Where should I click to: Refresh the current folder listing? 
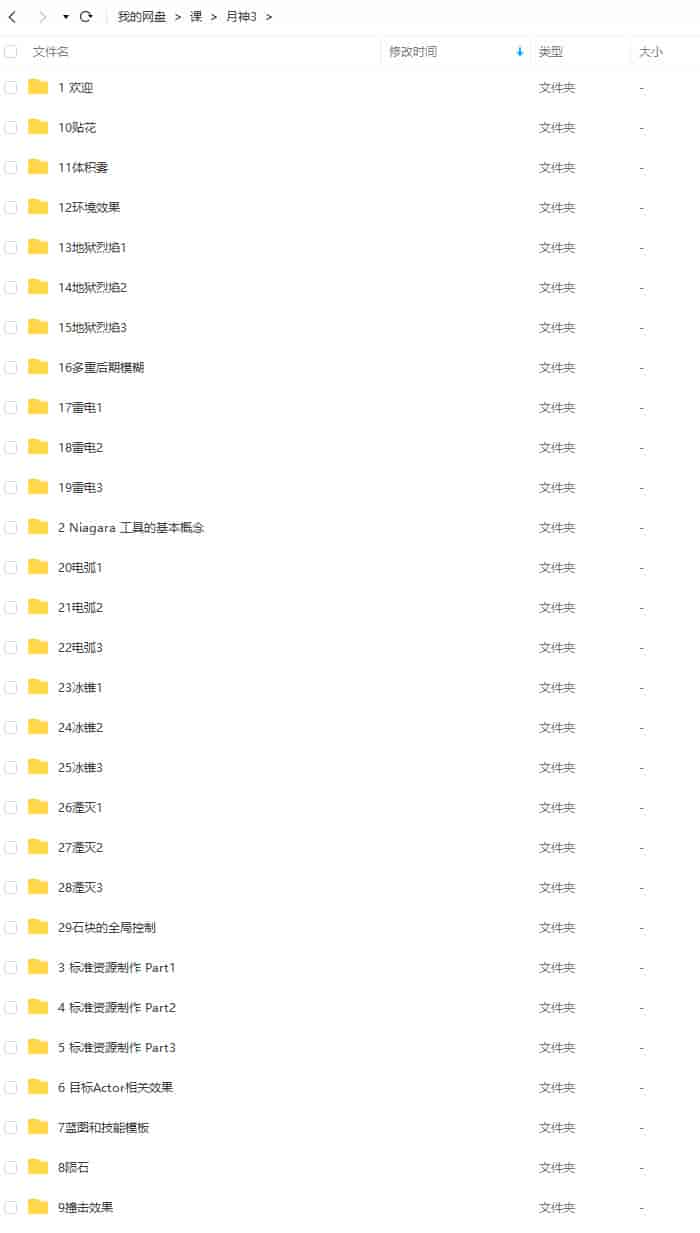pyautogui.click(x=86, y=17)
